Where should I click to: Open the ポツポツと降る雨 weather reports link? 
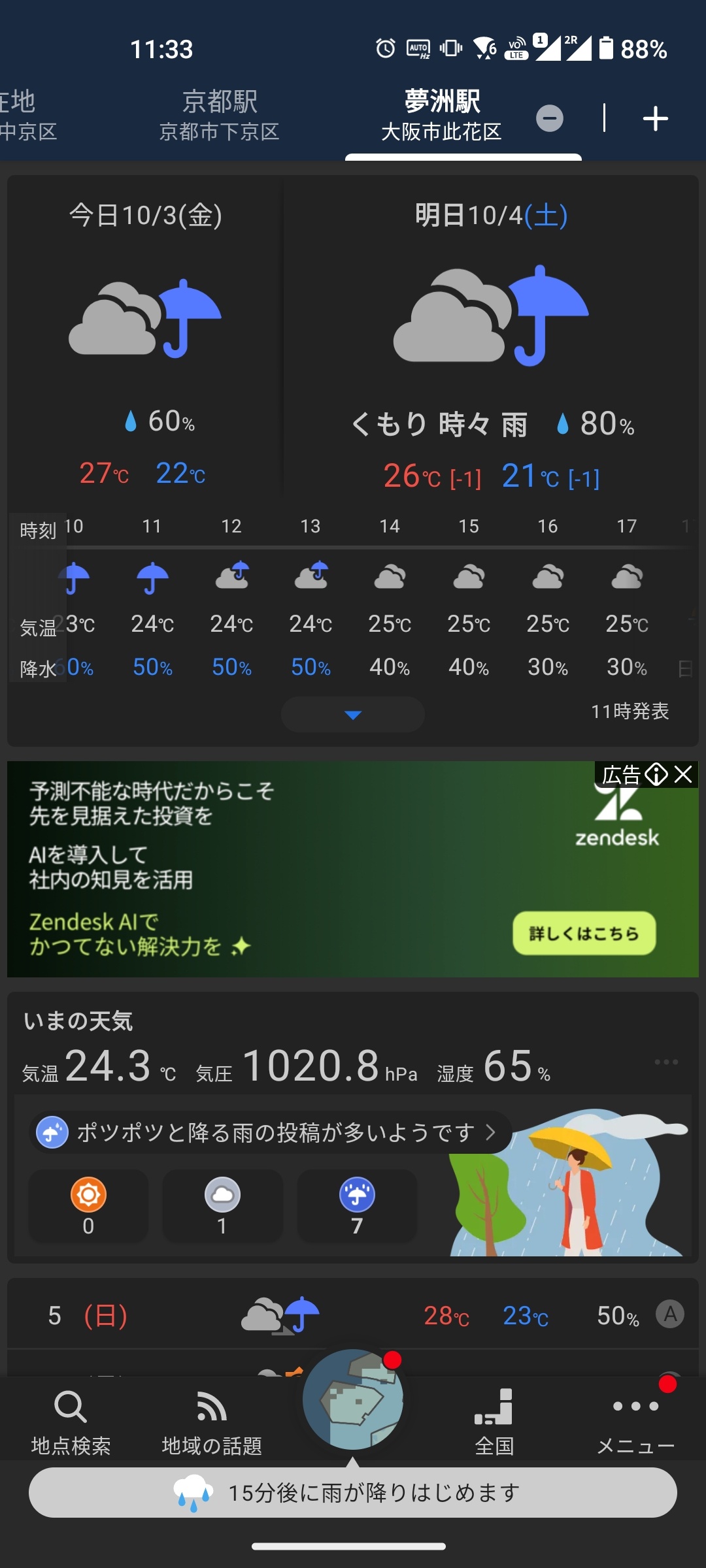[269, 1132]
